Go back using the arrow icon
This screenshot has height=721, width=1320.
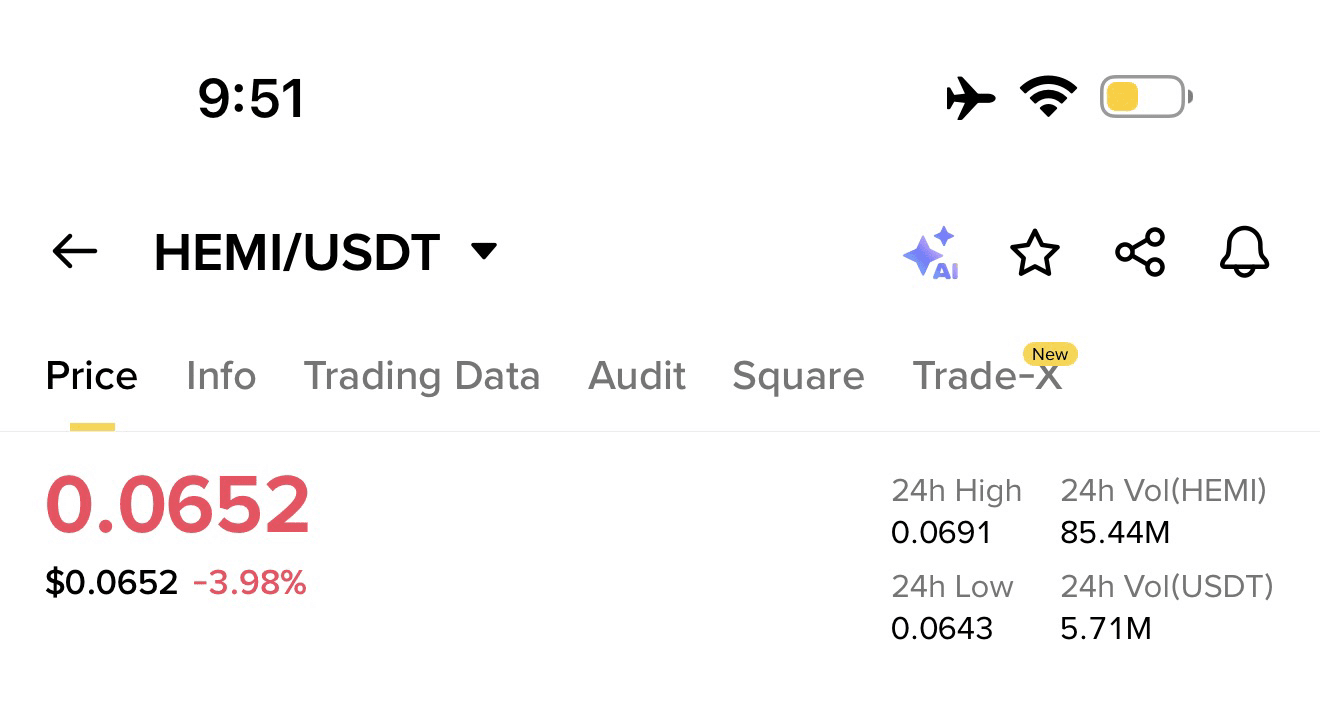tap(75, 252)
